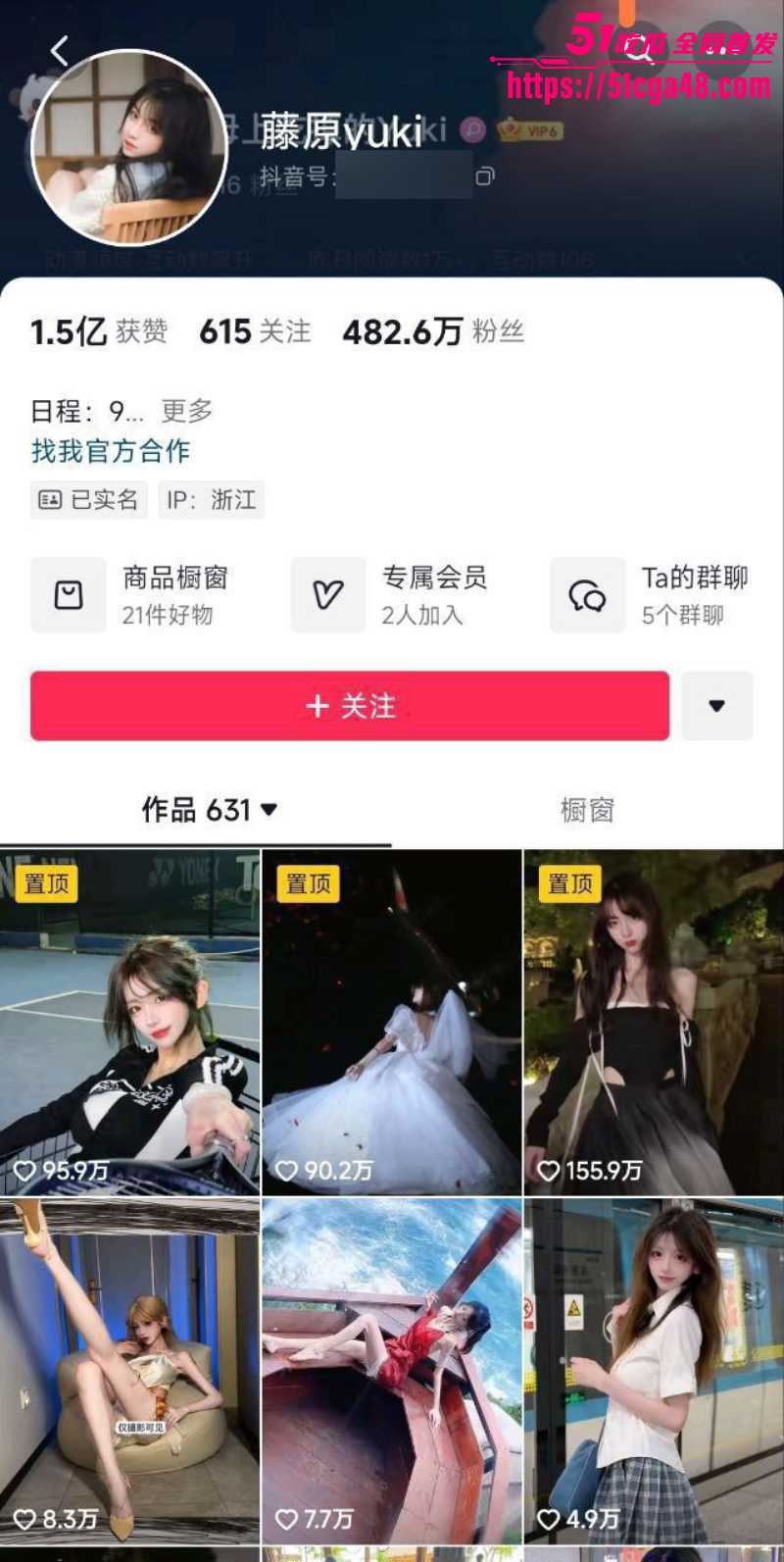The width and height of the screenshot is (784, 1562).
Task: Open the profile avatar picture
Action: coord(130,147)
